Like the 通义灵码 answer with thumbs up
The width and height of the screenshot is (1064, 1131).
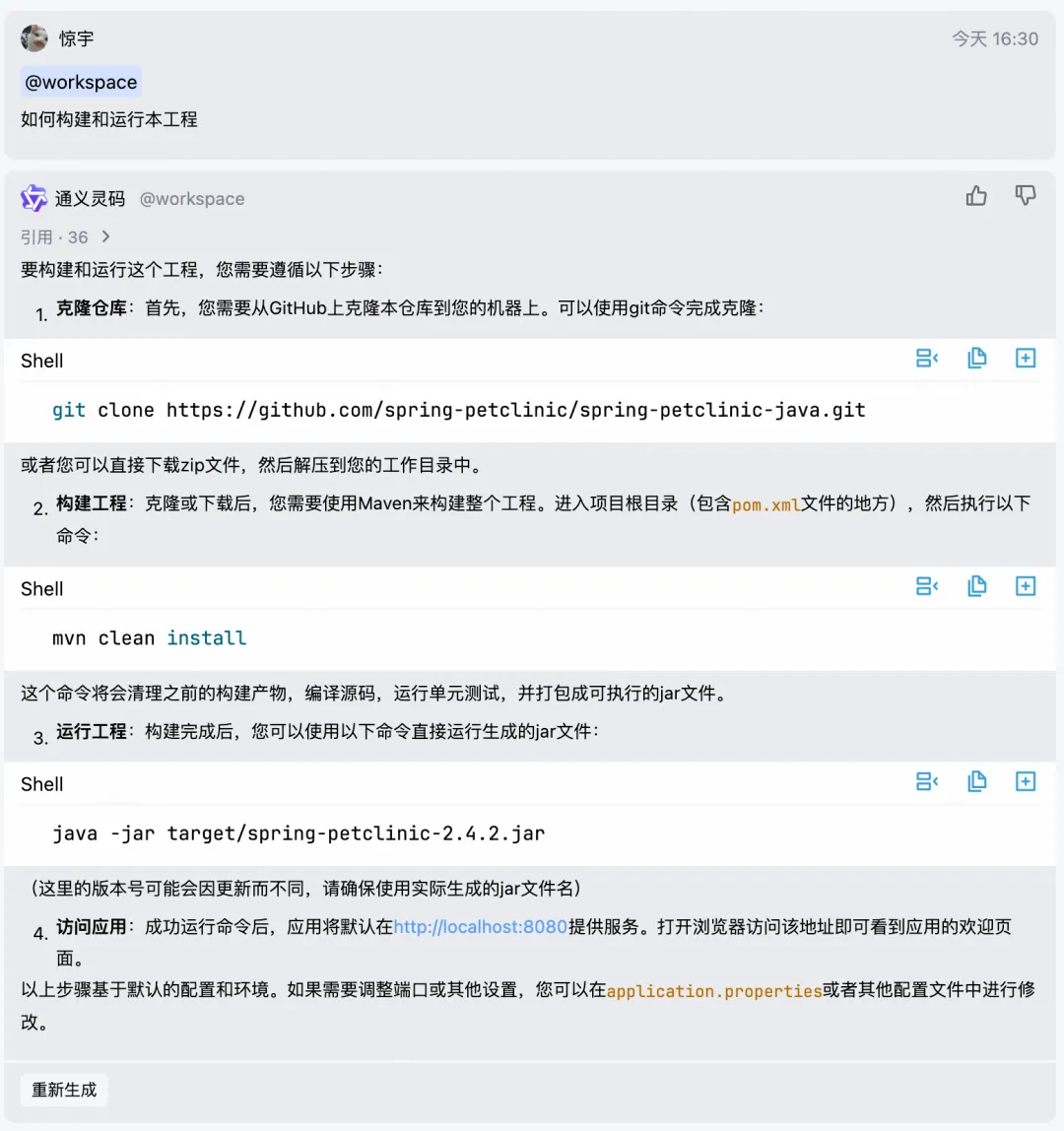pyautogui.click(x=976, y=196)
